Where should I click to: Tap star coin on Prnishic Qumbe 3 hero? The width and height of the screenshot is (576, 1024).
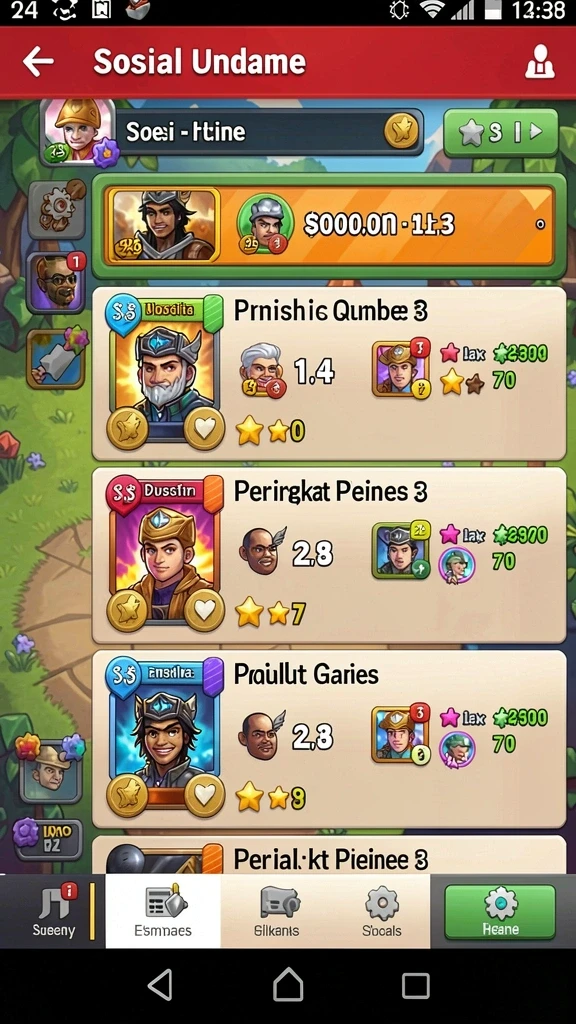[x=127, y=428]
